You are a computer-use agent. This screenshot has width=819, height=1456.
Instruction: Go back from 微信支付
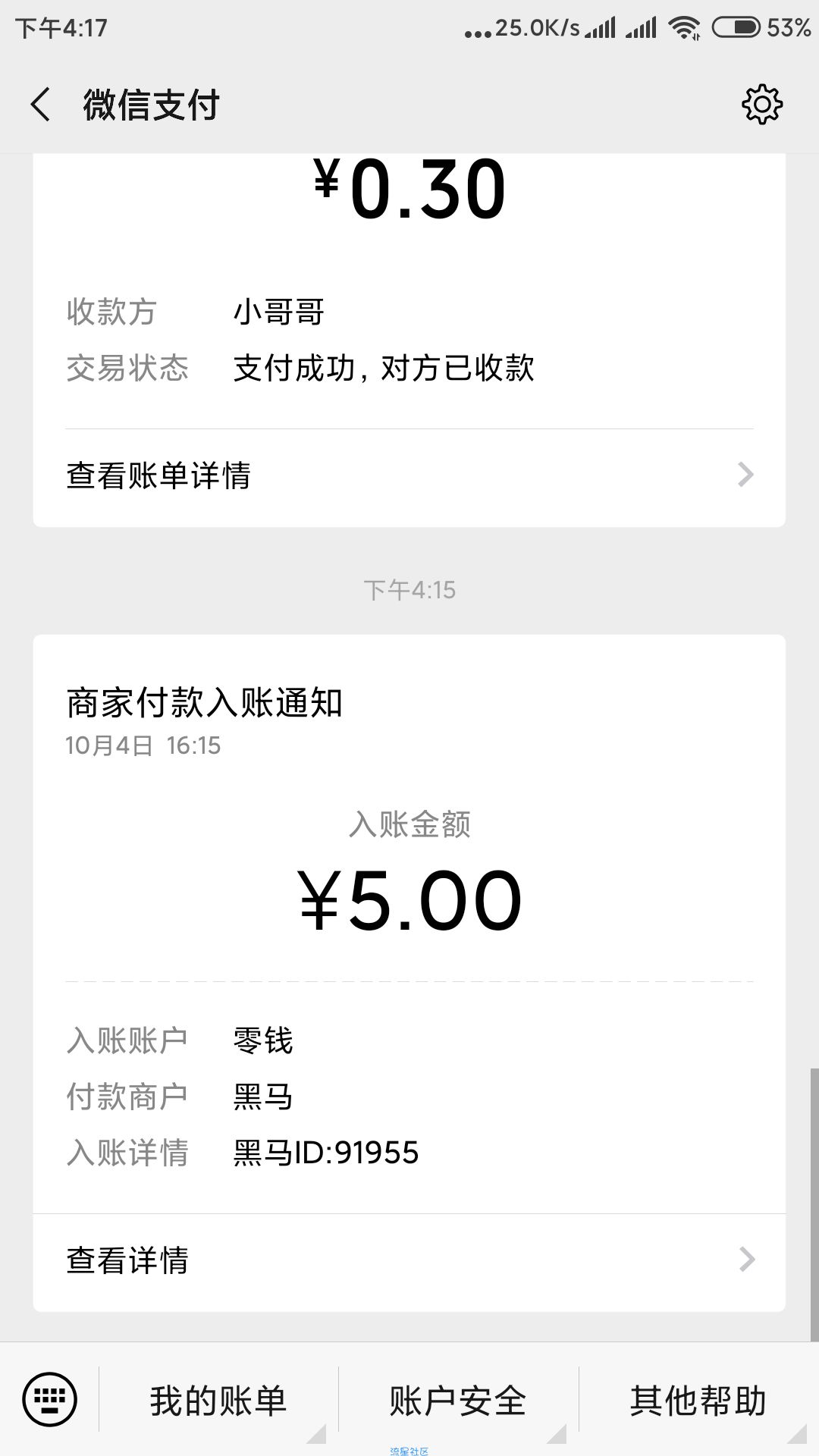point(41,105)
